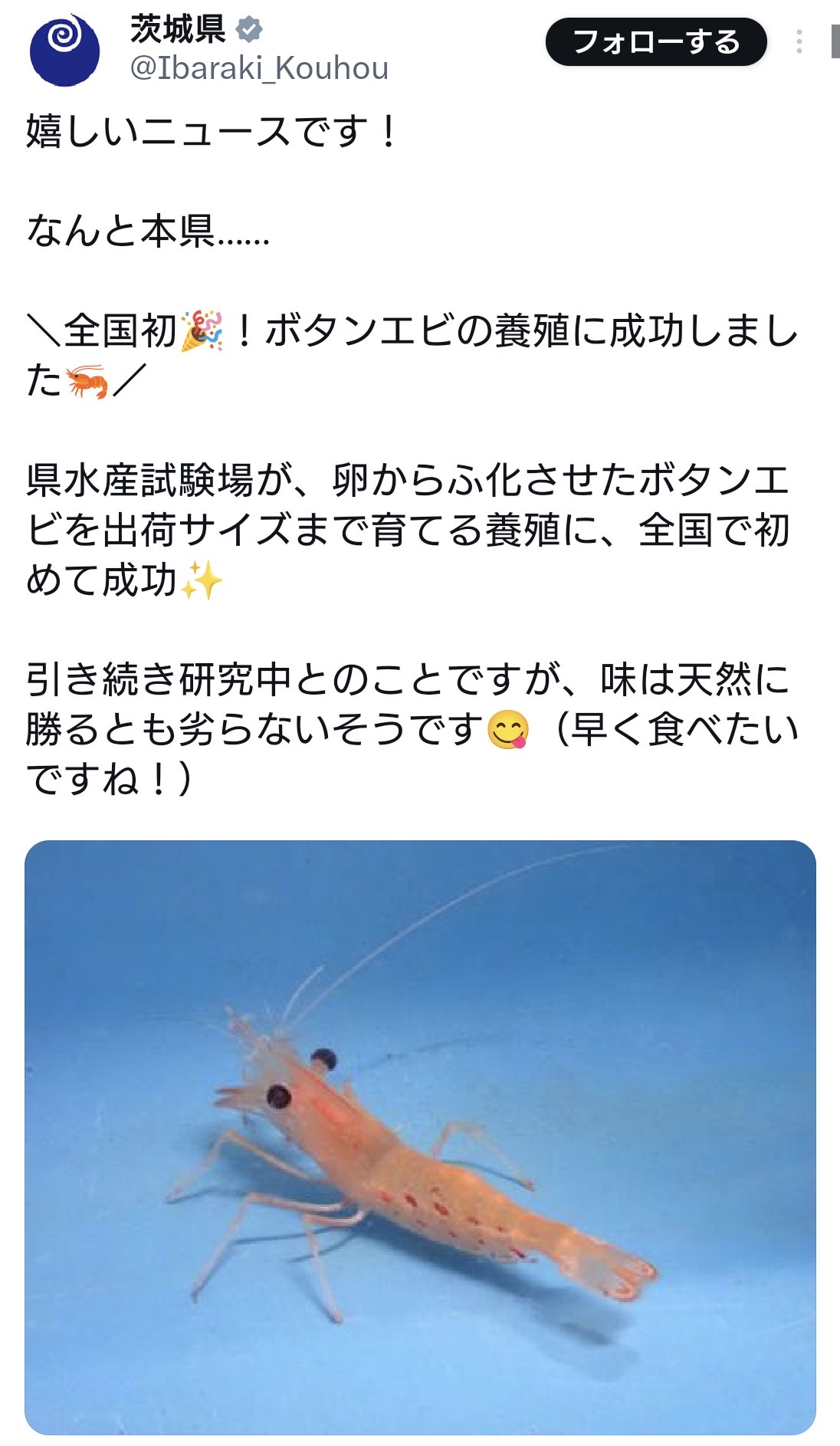Follow the 茨城県 account
This screenshot has height=1446, width=840.
click(x=655, y=42)
